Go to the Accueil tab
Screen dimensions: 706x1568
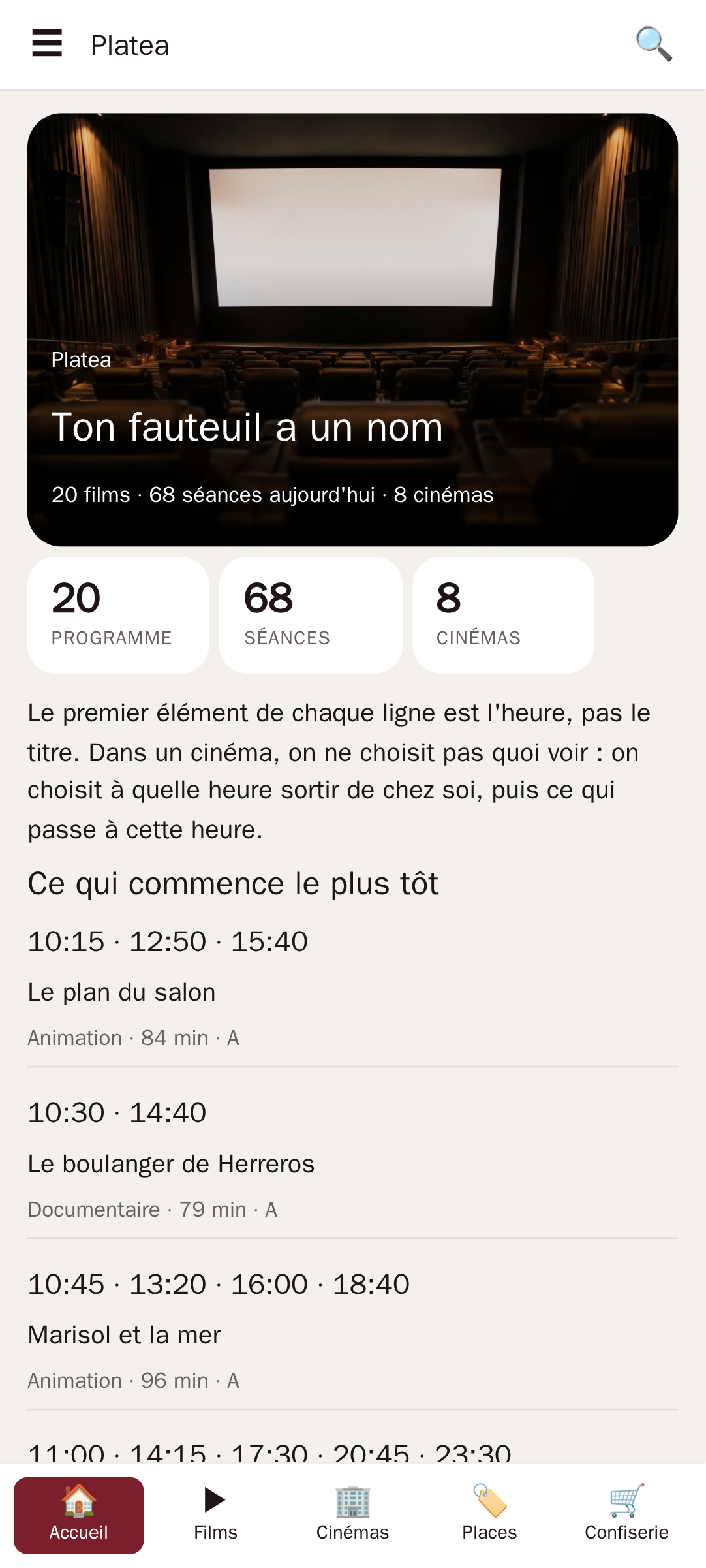(x=79, y=1515)
